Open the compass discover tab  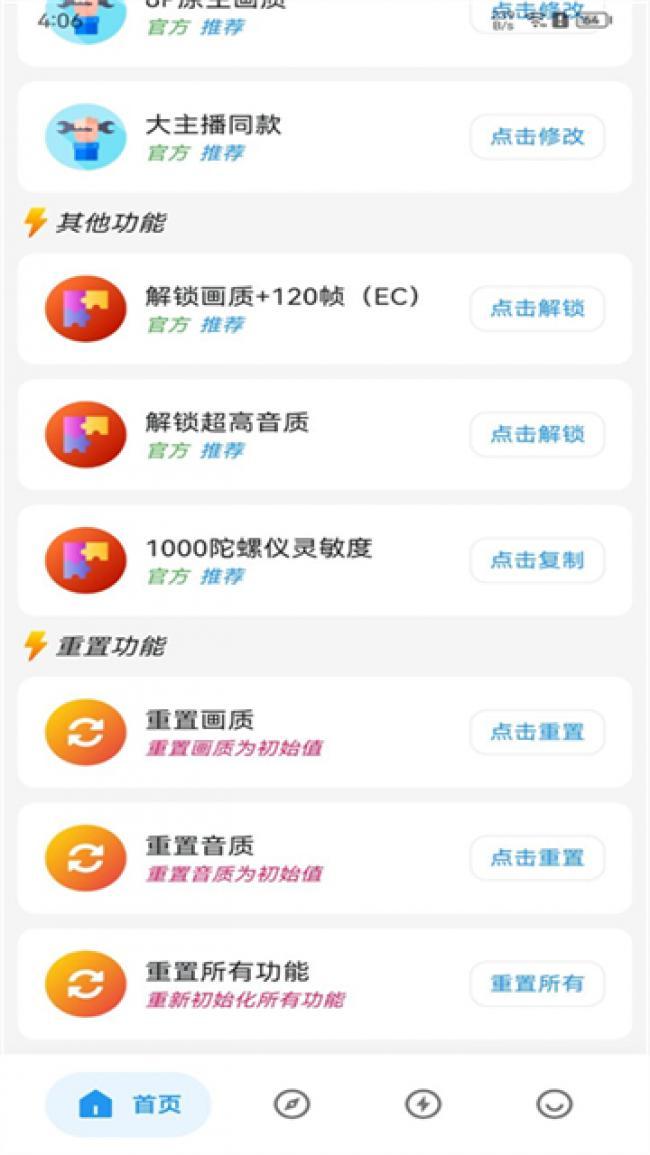point(292,1104)
